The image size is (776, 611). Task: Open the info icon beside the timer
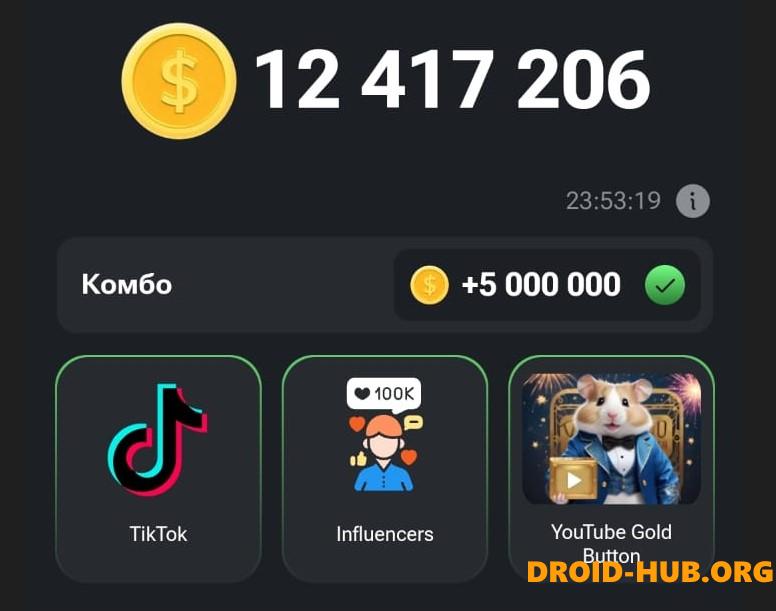(x=693, y=201)
